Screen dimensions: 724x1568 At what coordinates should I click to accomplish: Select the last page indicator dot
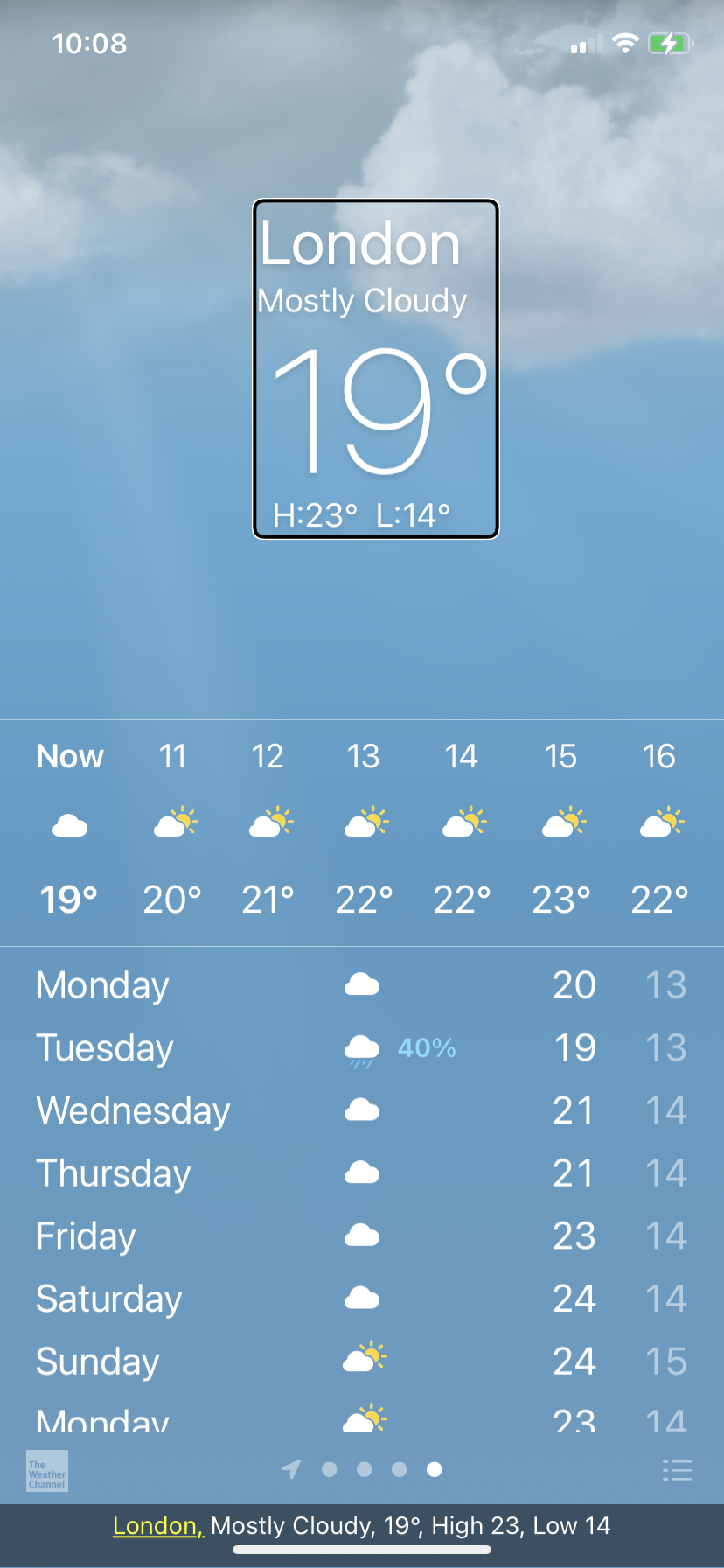point(435,1470)
